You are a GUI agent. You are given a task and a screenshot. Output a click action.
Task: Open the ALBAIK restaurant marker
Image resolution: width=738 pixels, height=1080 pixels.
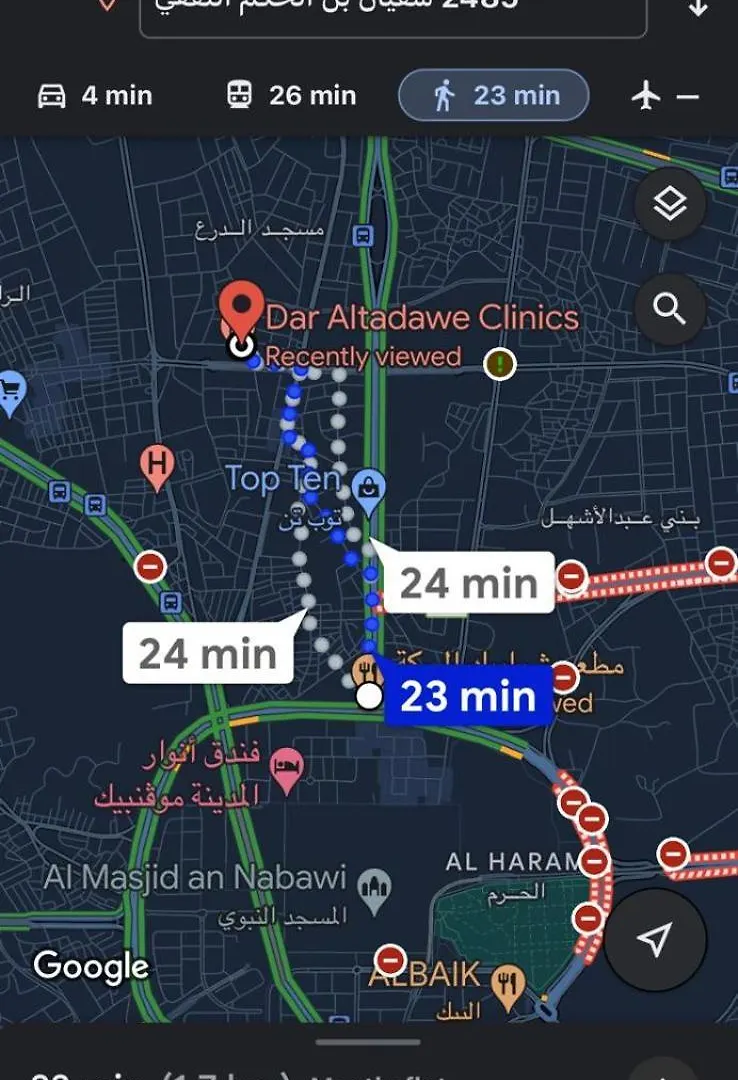tap(510, 983)
